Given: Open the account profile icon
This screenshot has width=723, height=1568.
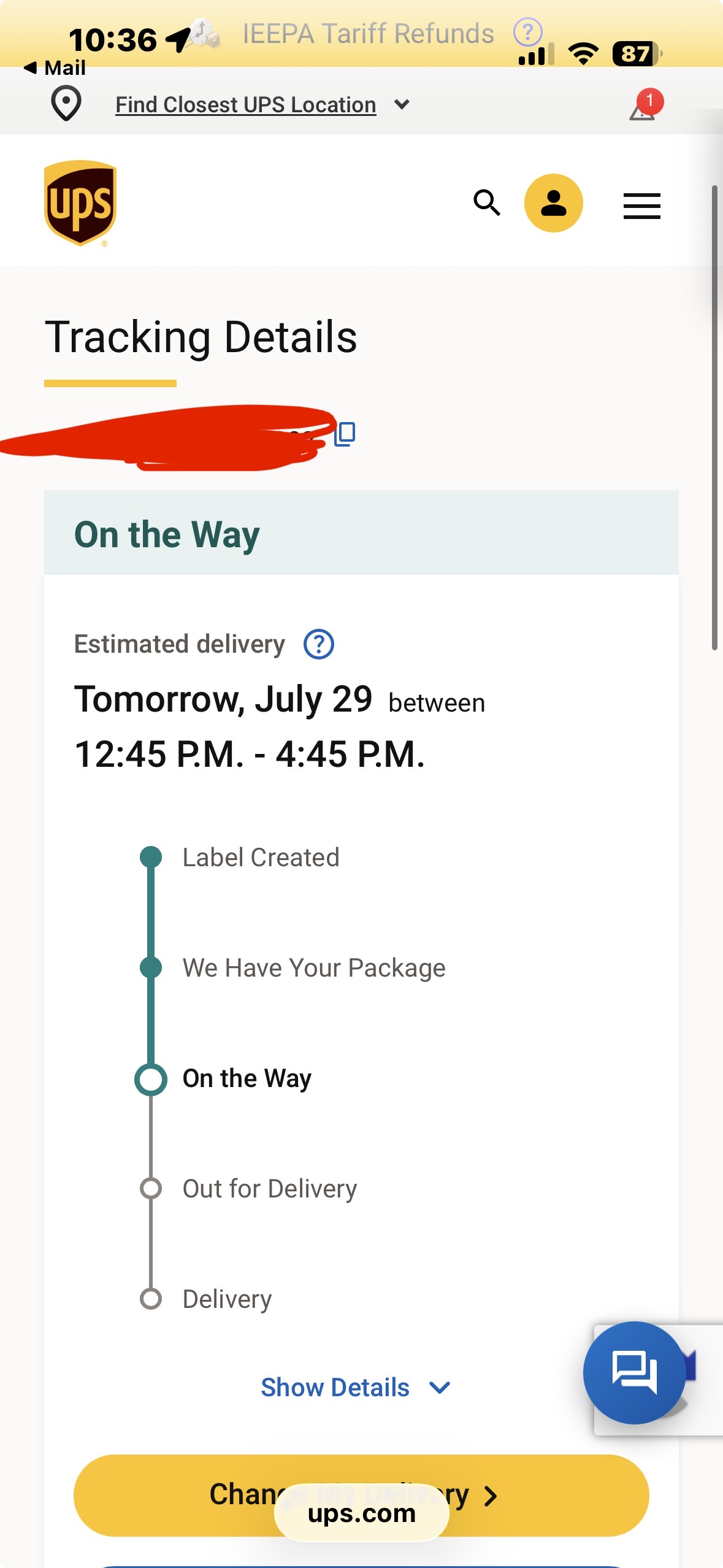Looking at the screenshot, I should pyautogui.click(x=553, y=203).
